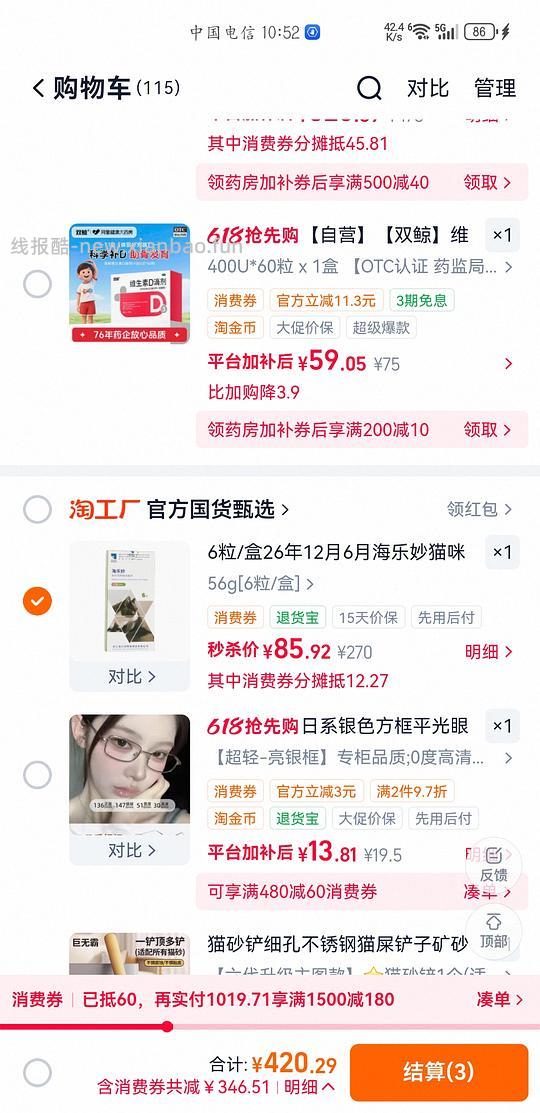Checkout with 结算(3) button
This screenshot has height=1113, width=540.
coord(439,1072)
